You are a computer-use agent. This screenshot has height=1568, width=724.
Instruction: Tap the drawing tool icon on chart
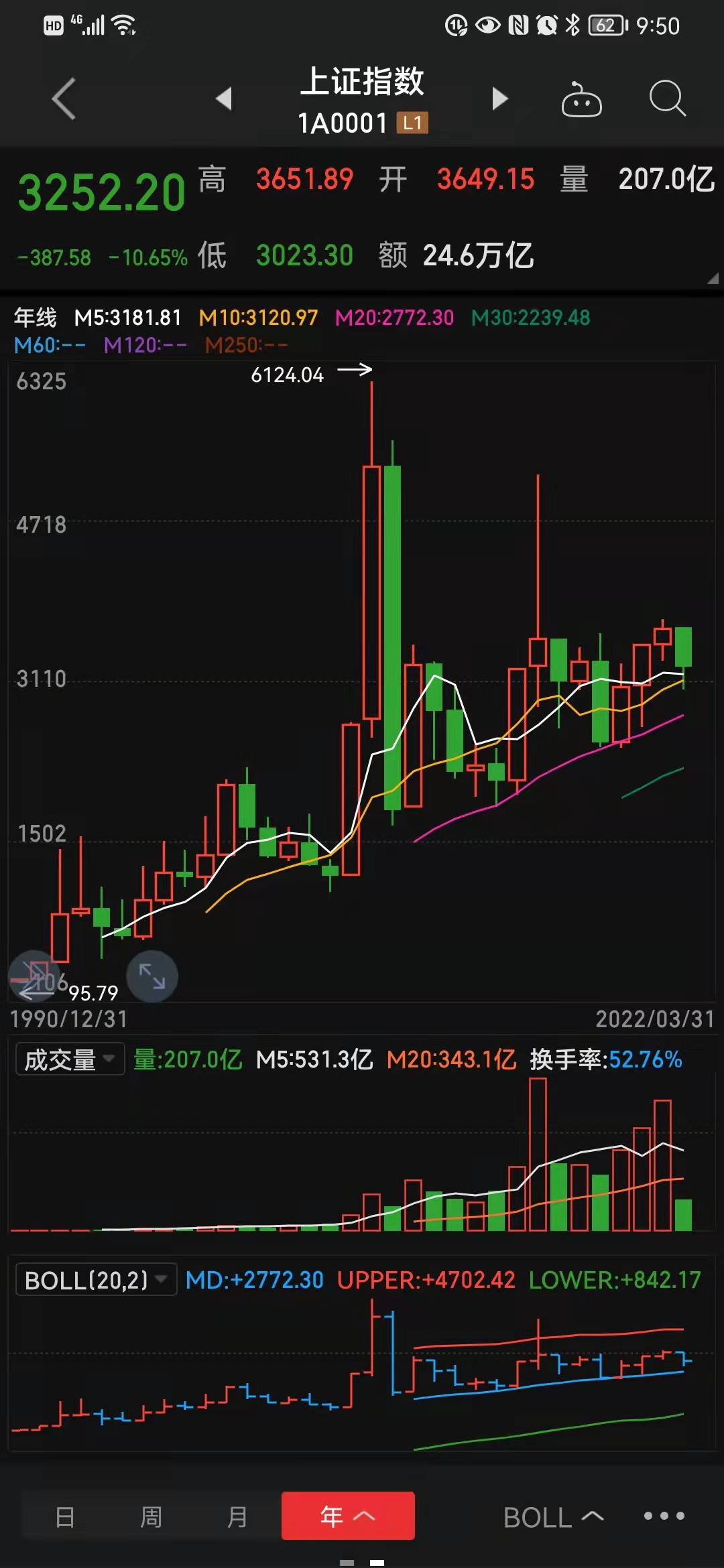[34, 976]
